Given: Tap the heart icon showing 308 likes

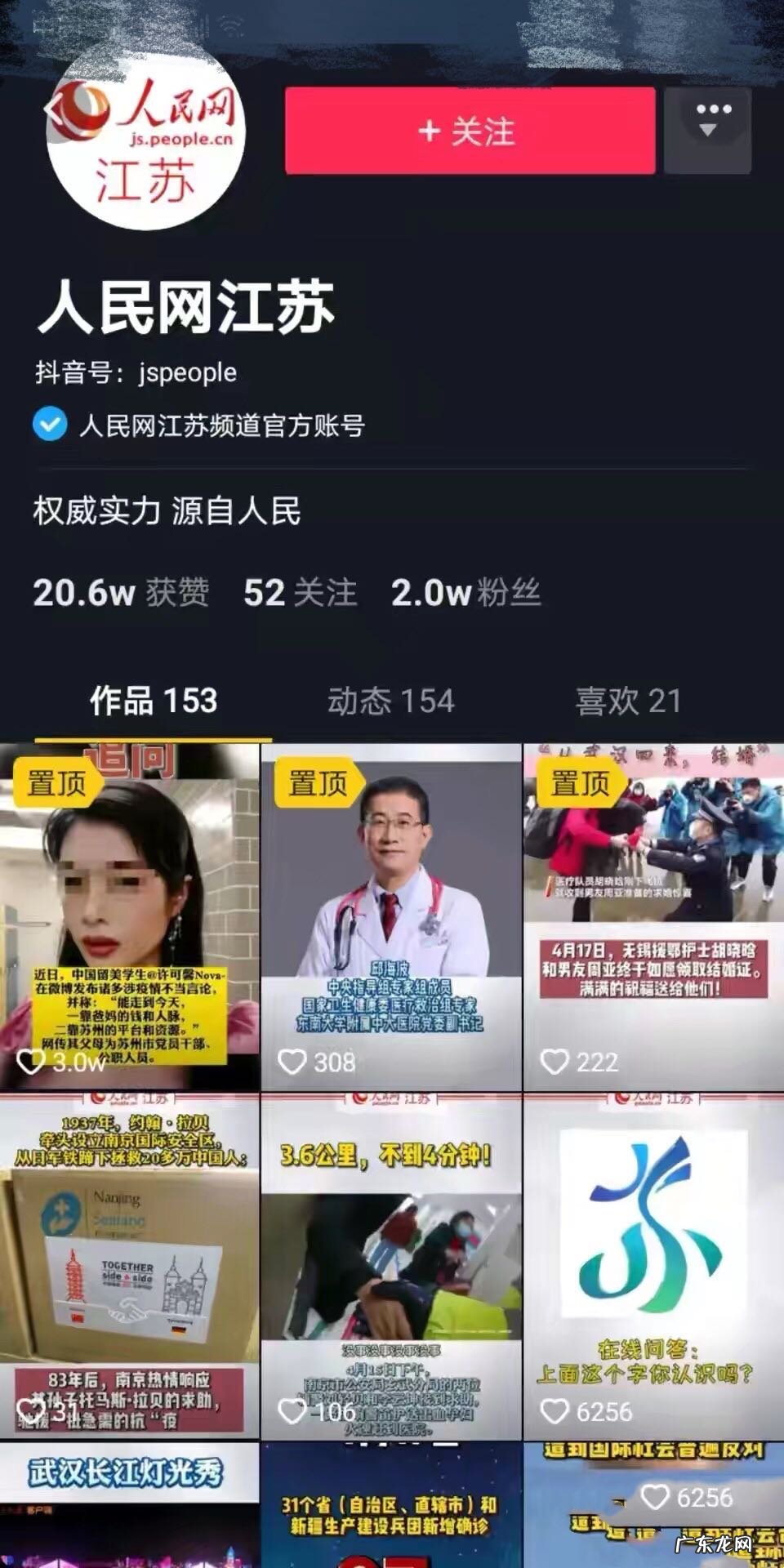Looking at the screenshot, I should pos(294,1062).
